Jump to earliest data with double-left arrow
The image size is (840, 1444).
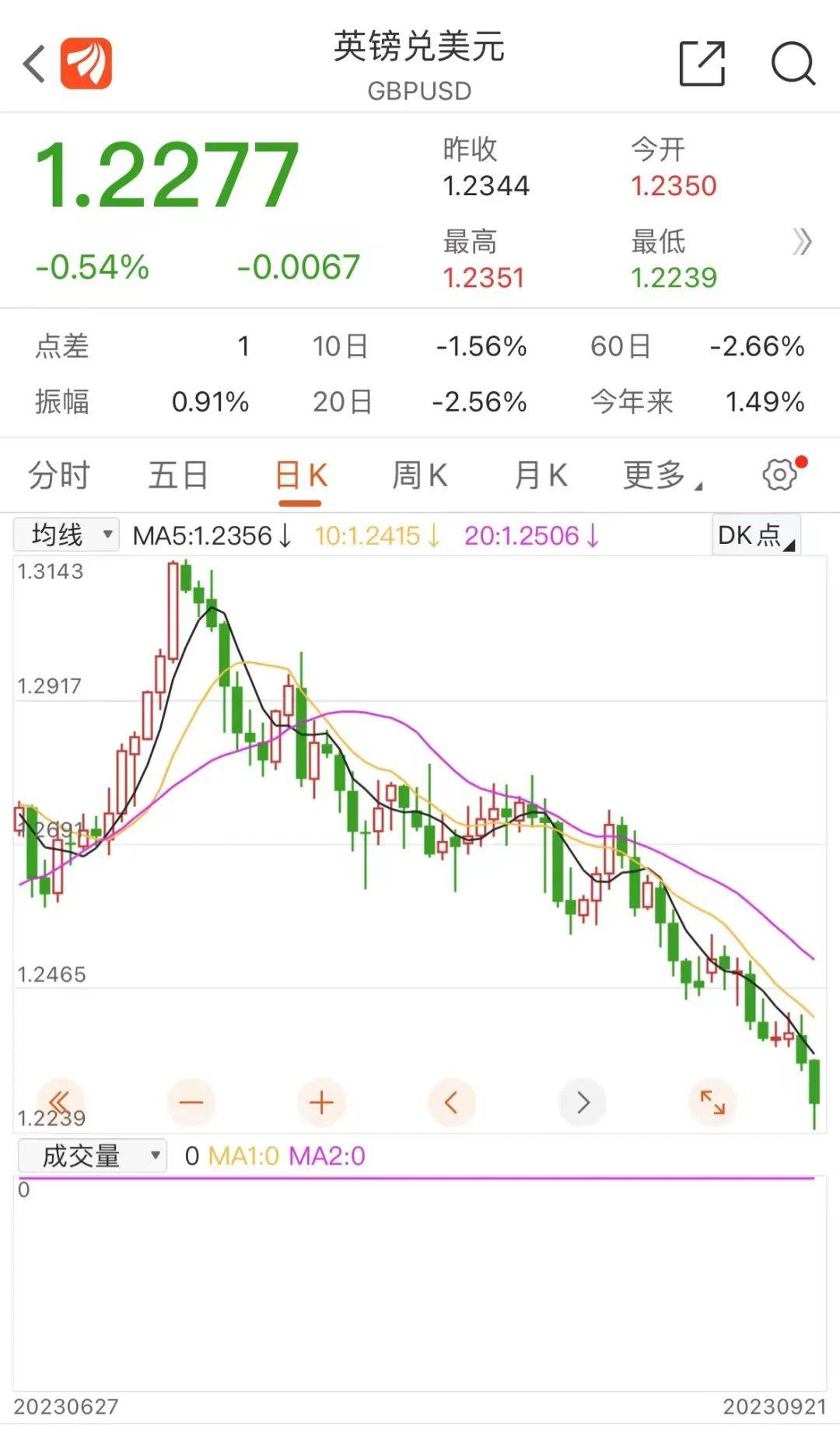[x=60, y=1102]
